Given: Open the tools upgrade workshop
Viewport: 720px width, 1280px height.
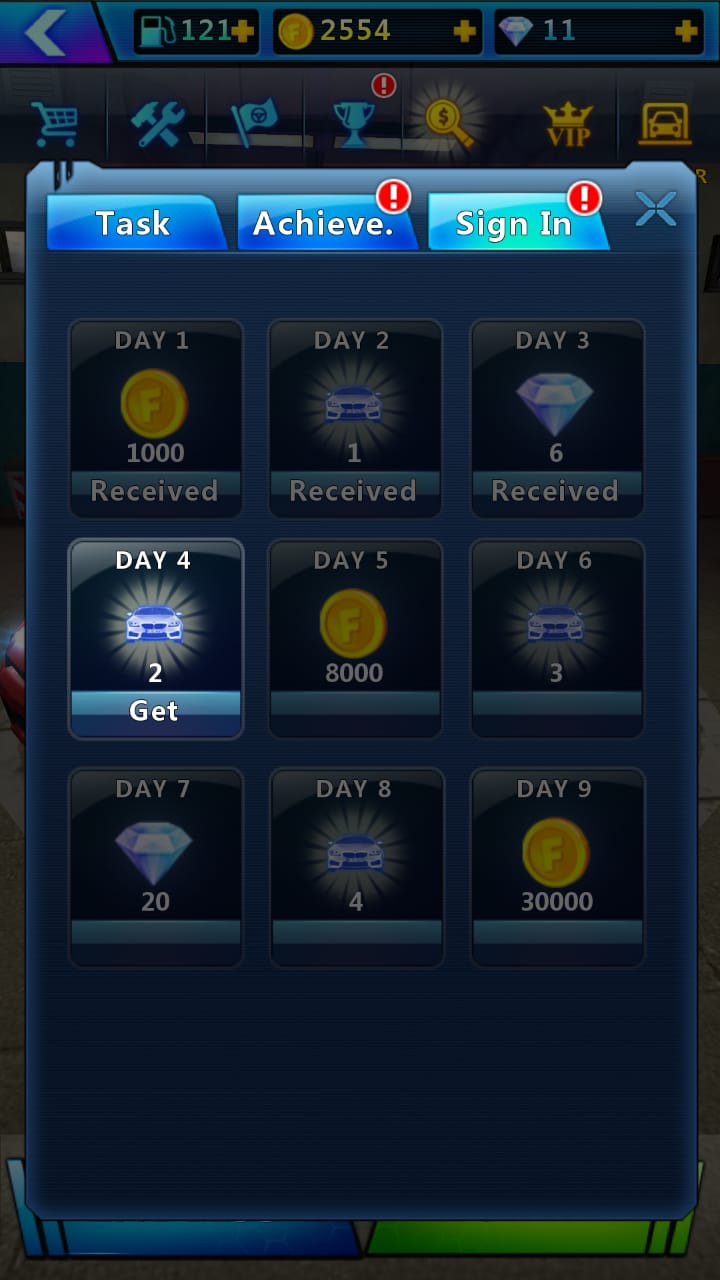Looking at the screenshot, I should click(x=157, y=123).
